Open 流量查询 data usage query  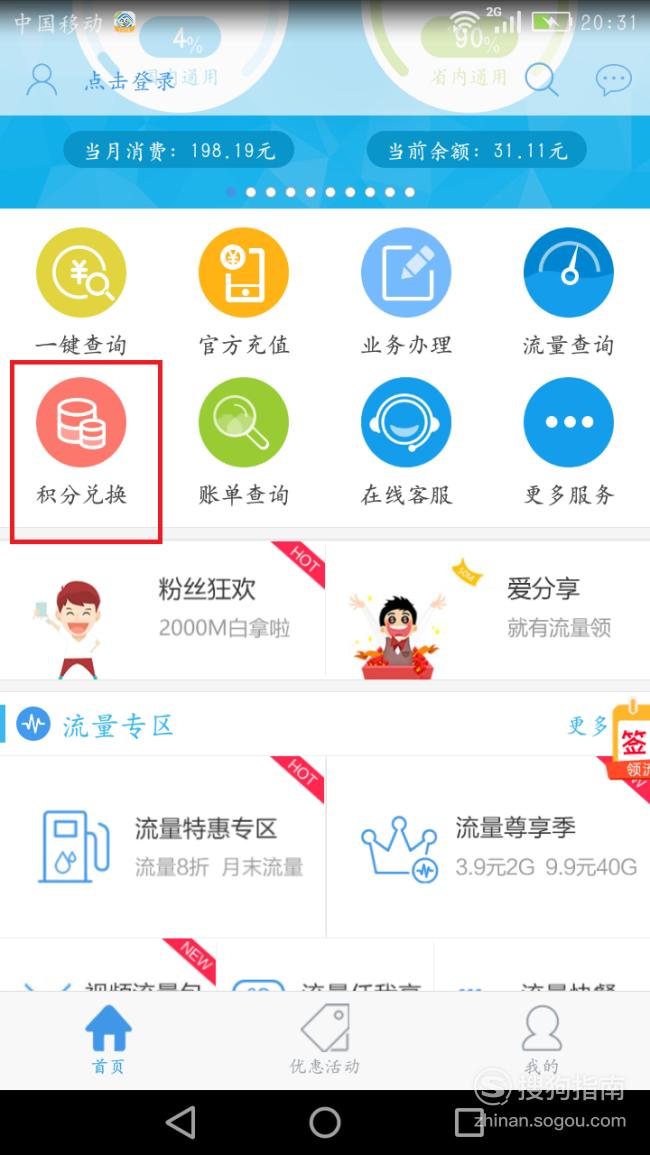point(568,292)
